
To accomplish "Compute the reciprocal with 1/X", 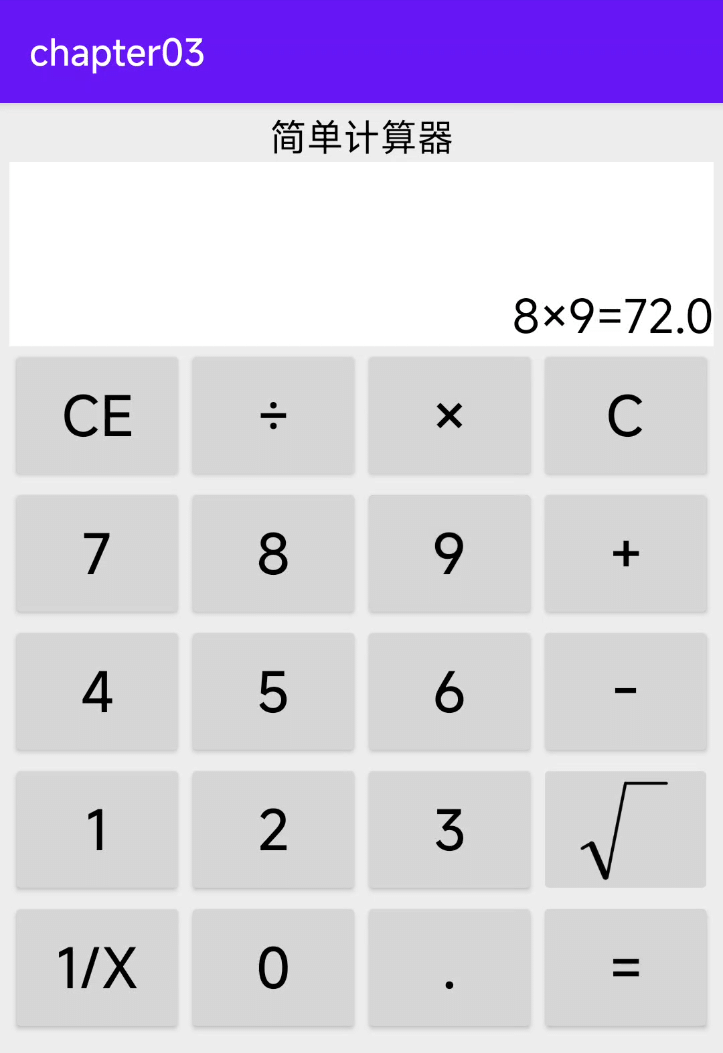I will tap(97, 967).
